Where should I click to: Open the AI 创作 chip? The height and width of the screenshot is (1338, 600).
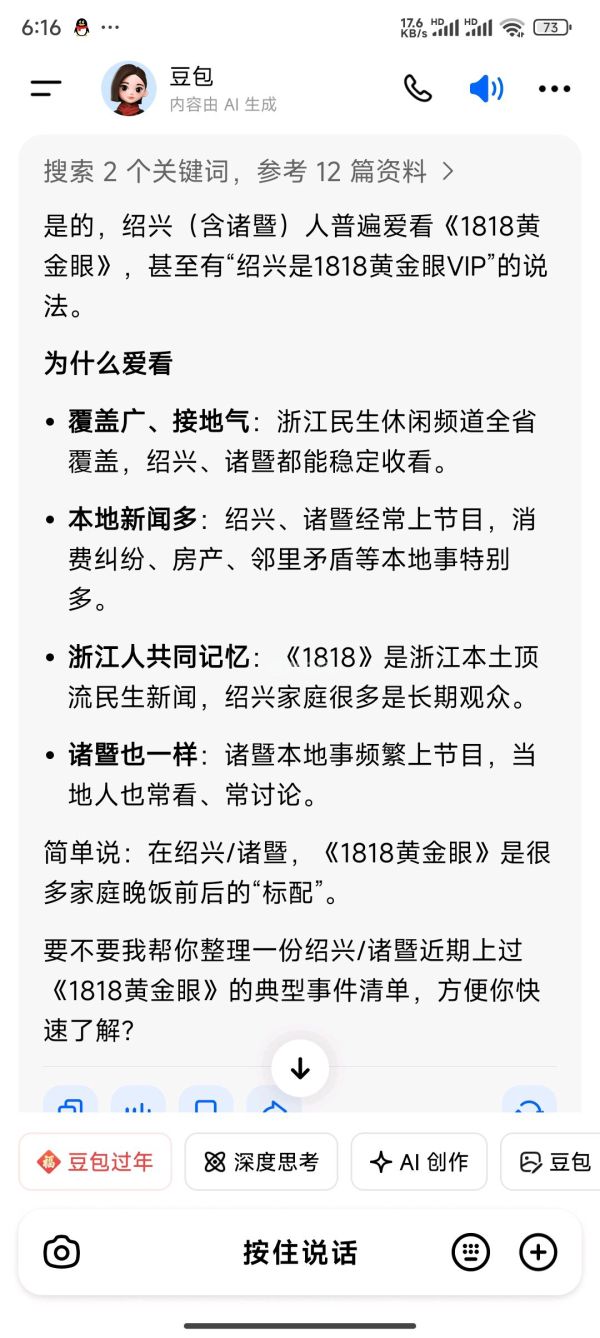pos(419,1161)
